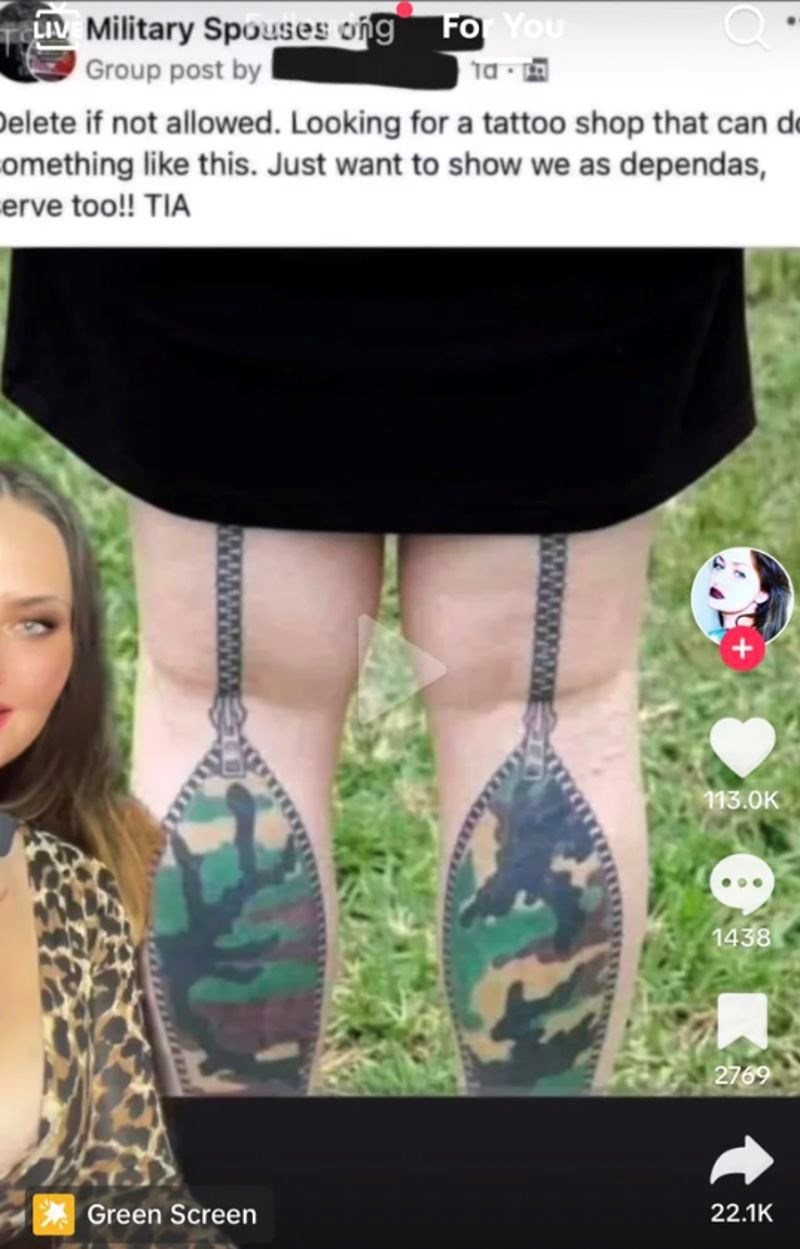The width and height of the screenshot is (800, 1249).
Task: Open the comments bubble icon
Action: pyautogui.click(x=742, y=884)
